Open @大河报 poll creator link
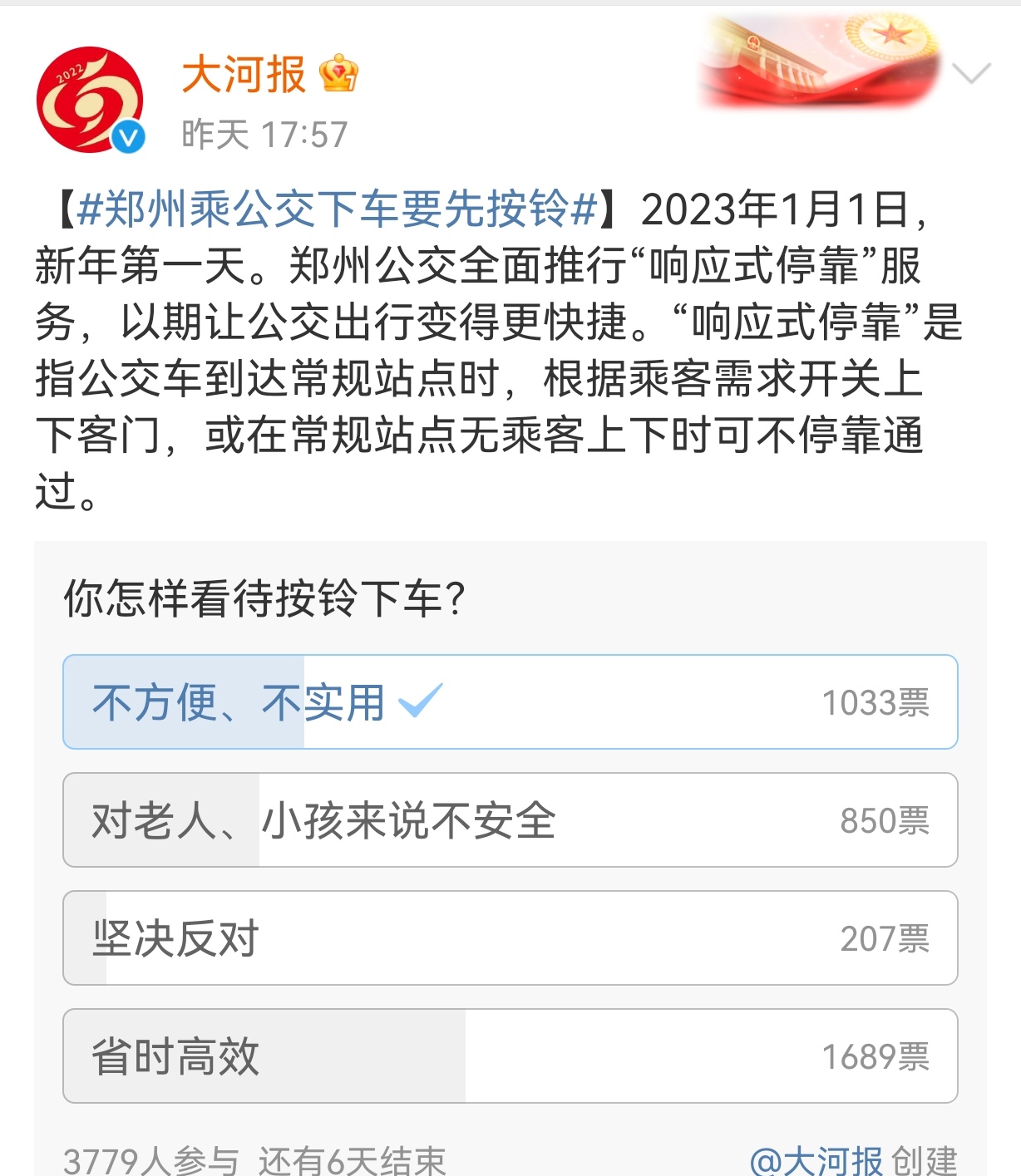The image size is (1021, 1176). click(x=816, y=1160)
